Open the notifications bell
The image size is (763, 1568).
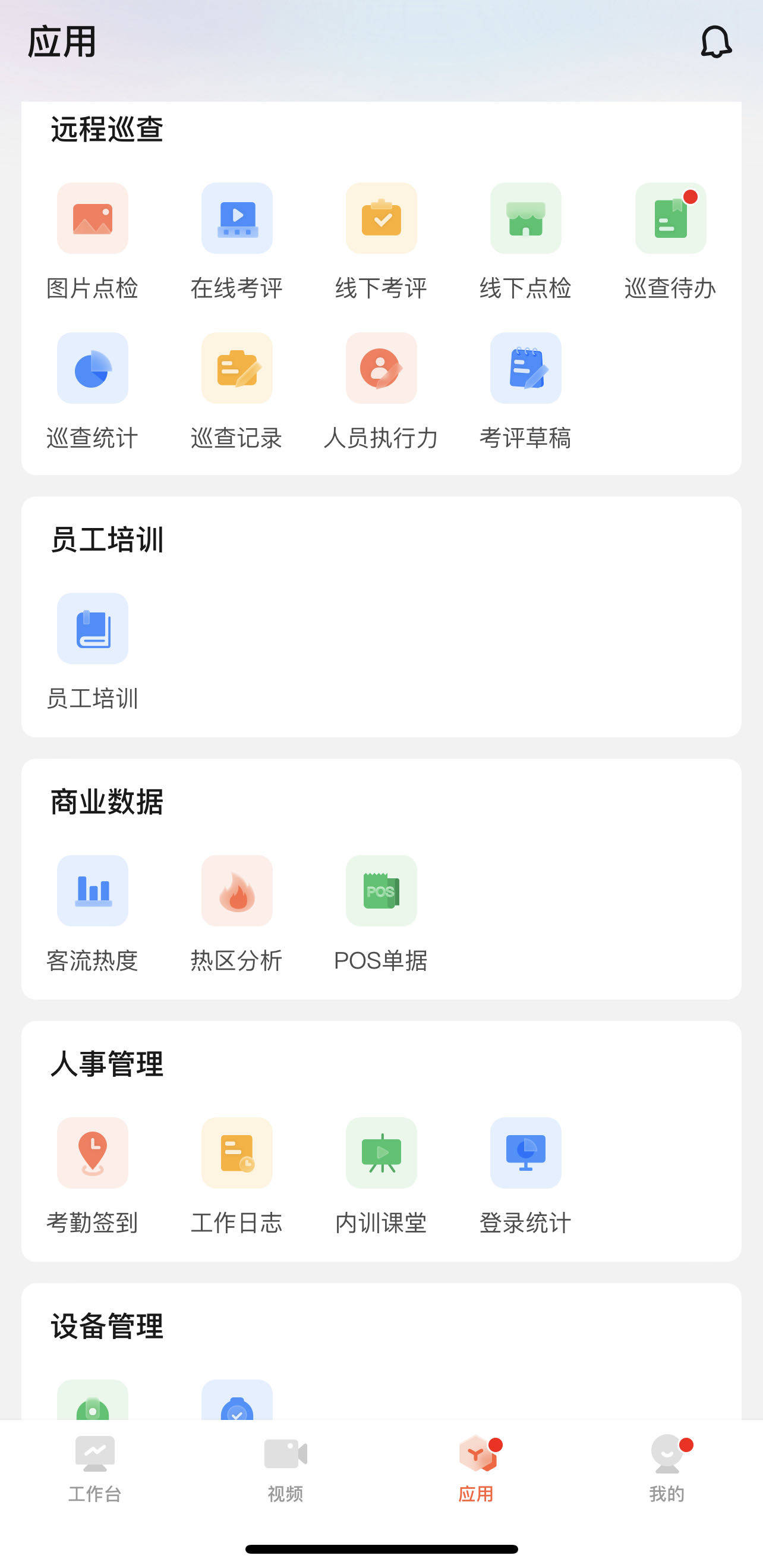[x=715, y=42]
